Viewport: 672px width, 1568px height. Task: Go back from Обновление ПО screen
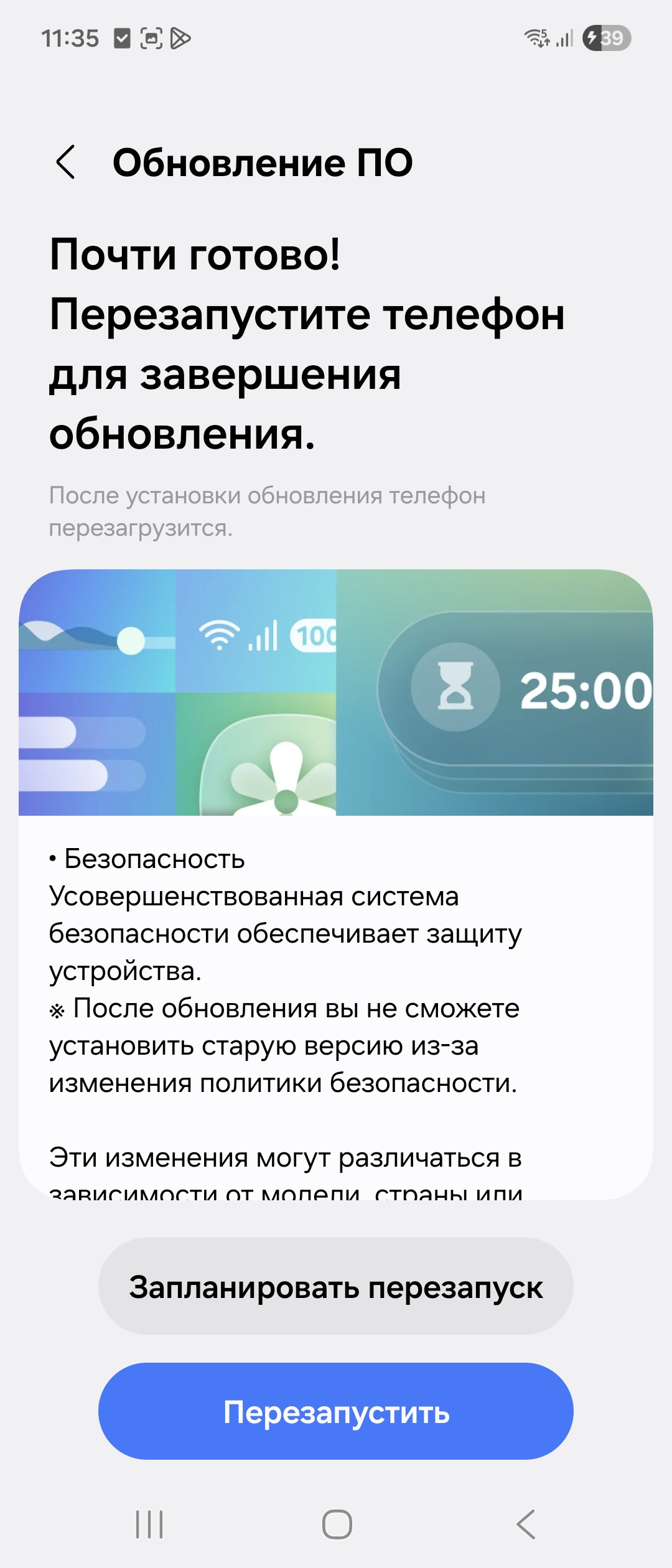click(66, 162)
